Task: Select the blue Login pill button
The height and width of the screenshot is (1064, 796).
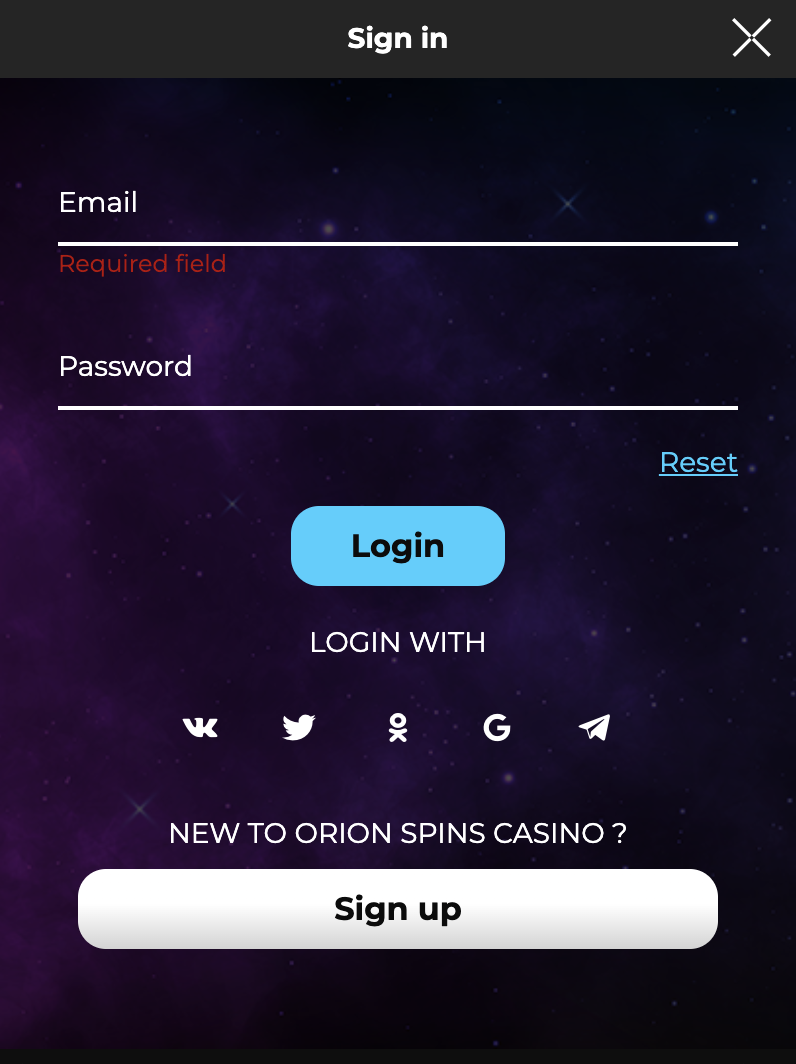Action: (x=397, y=546)
